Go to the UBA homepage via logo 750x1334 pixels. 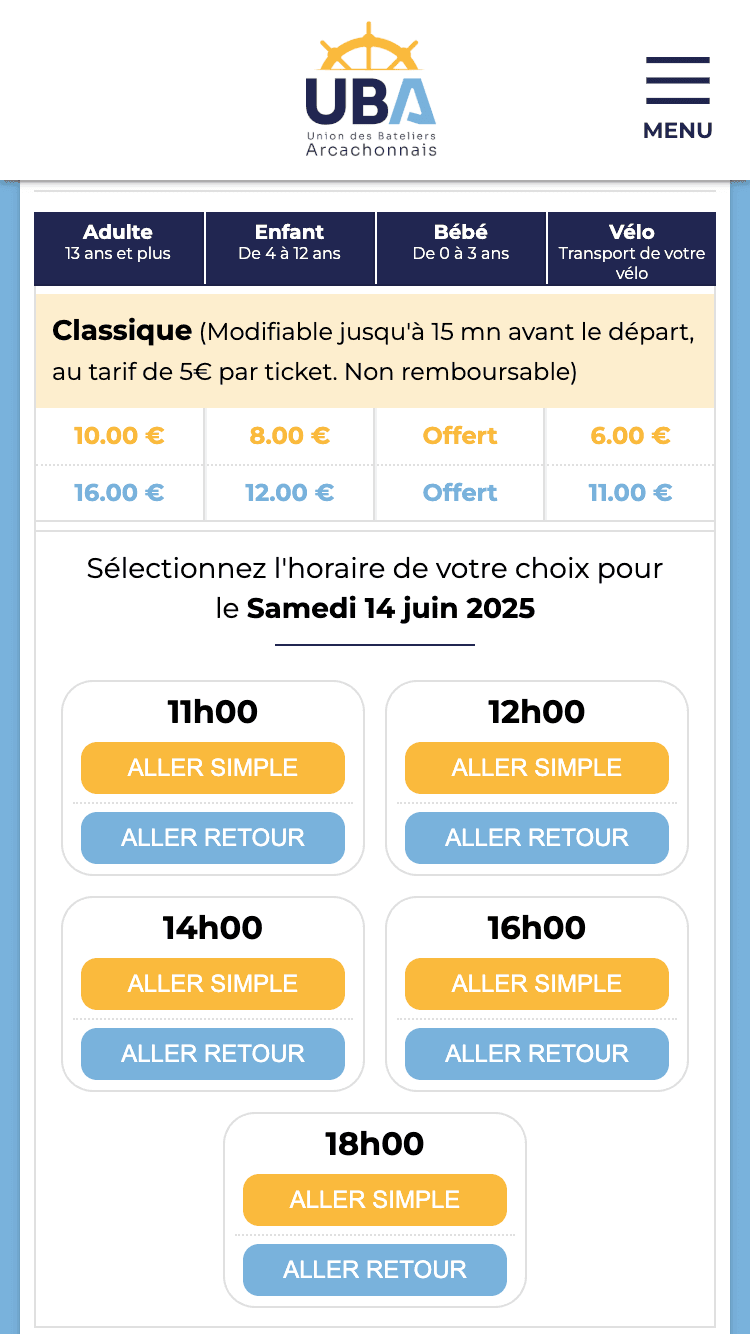(x=371, y=90)
